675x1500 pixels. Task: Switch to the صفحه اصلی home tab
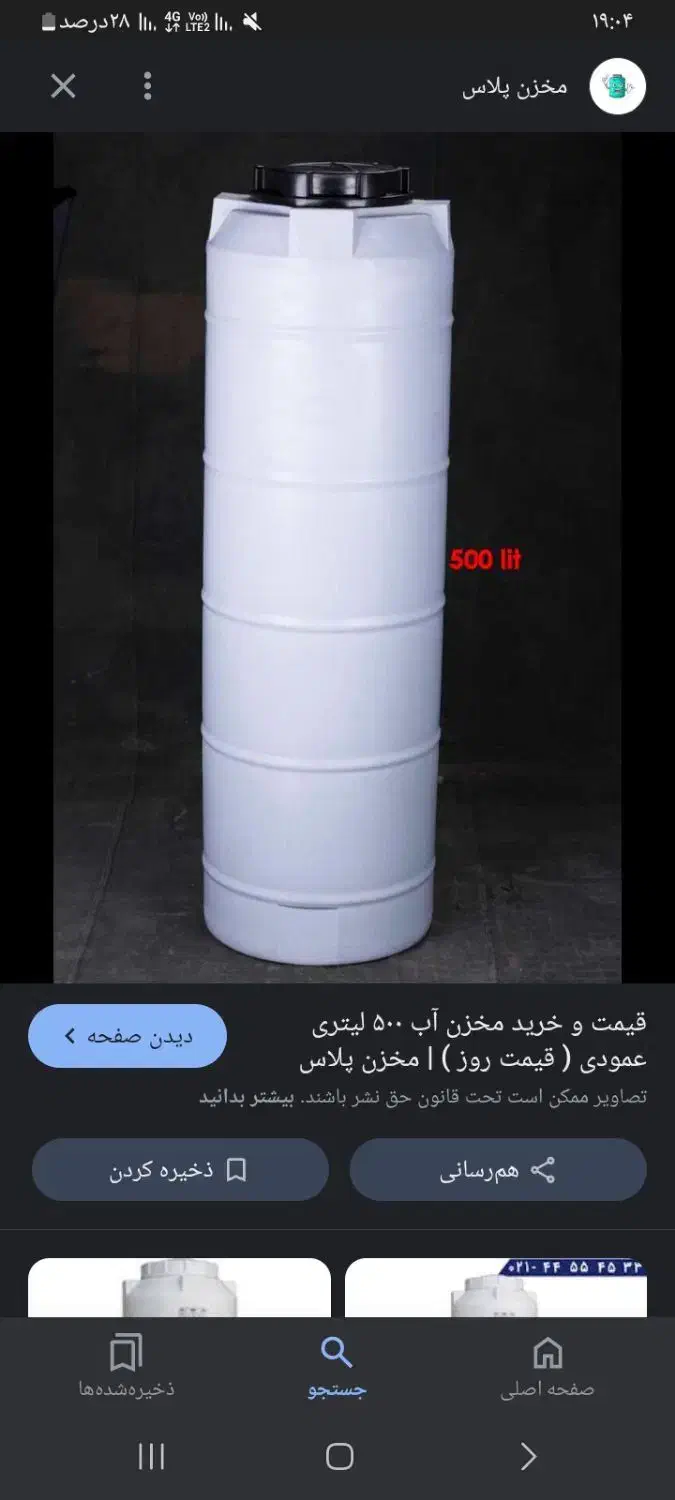547,1367
